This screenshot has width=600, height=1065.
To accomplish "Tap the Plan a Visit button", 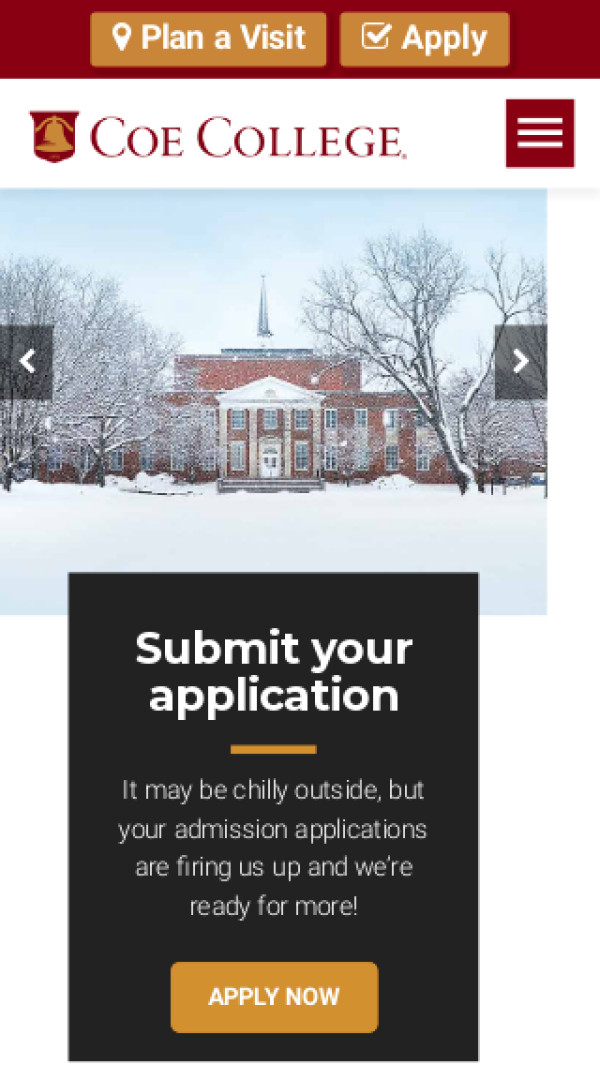I will pos(208,40).
